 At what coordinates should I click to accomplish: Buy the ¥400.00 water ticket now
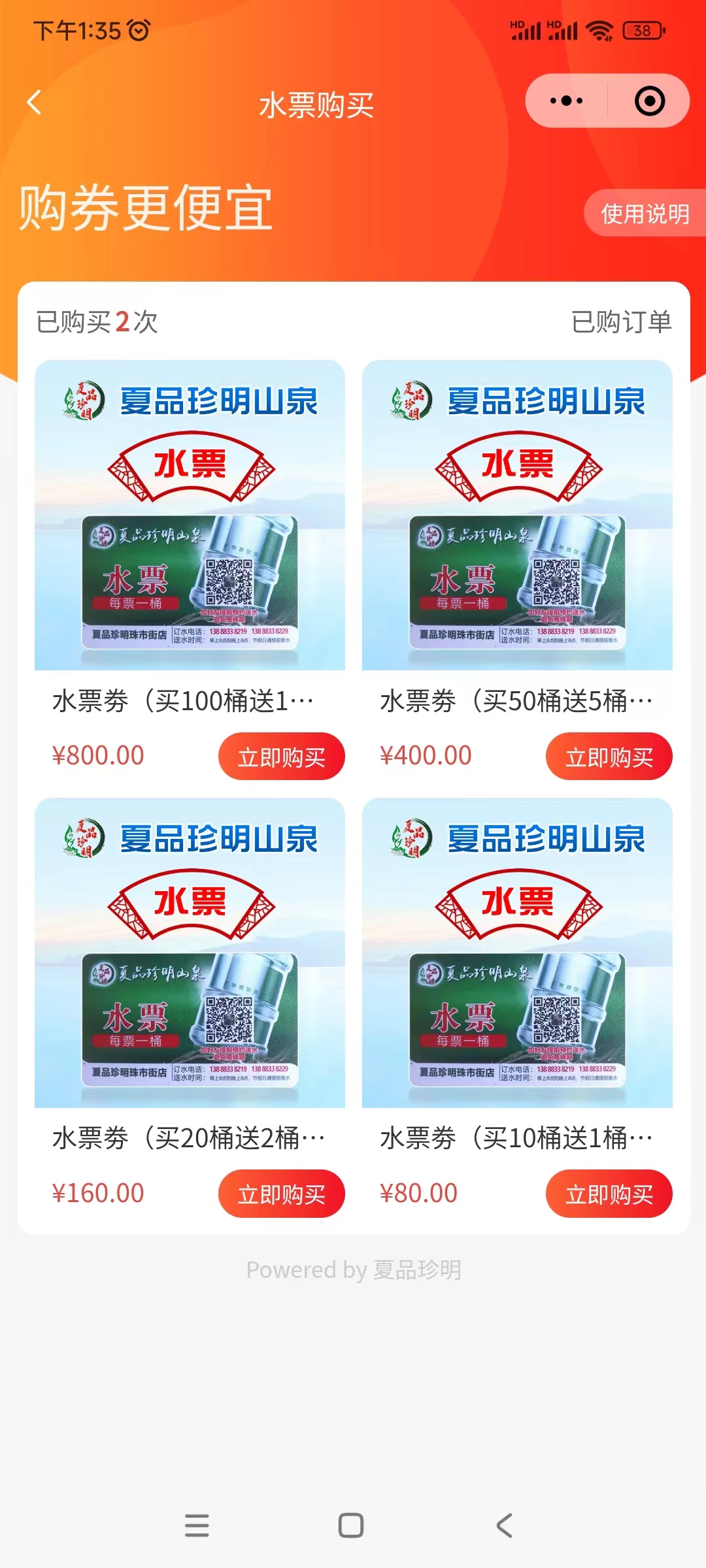[609, 757]
